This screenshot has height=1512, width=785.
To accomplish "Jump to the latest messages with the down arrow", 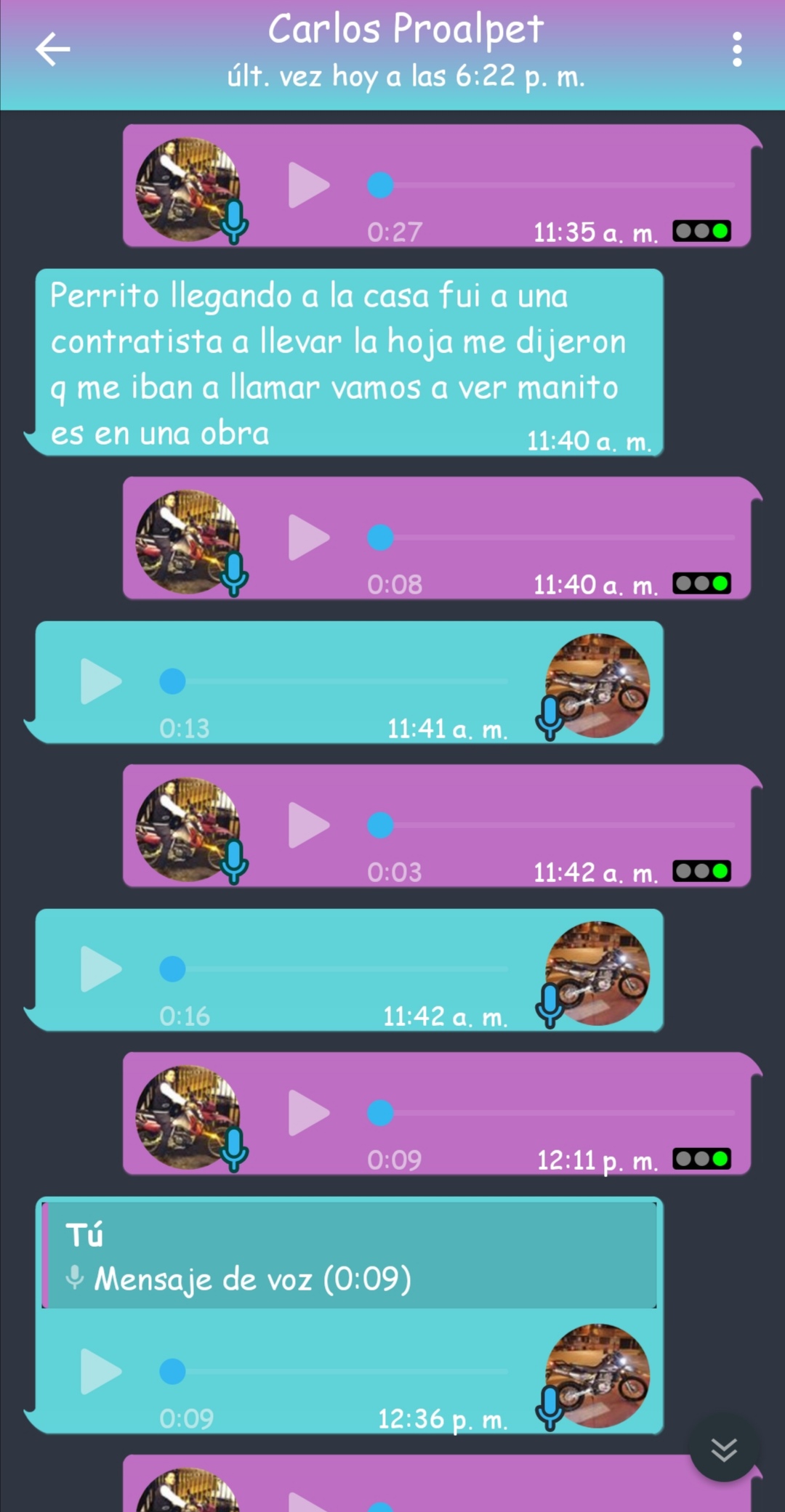I will click(x=724, y=1449).
